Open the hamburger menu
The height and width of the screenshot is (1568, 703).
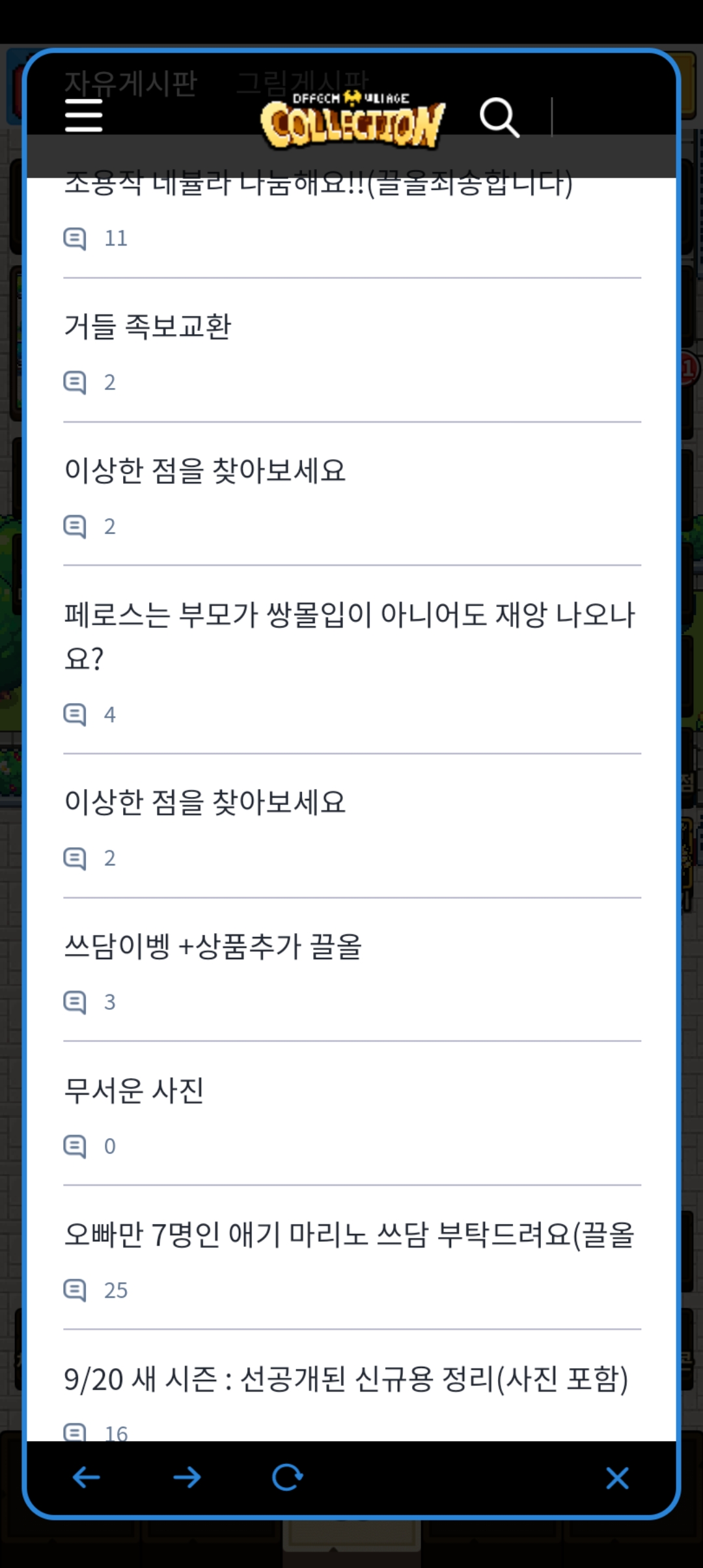[84, 116]
